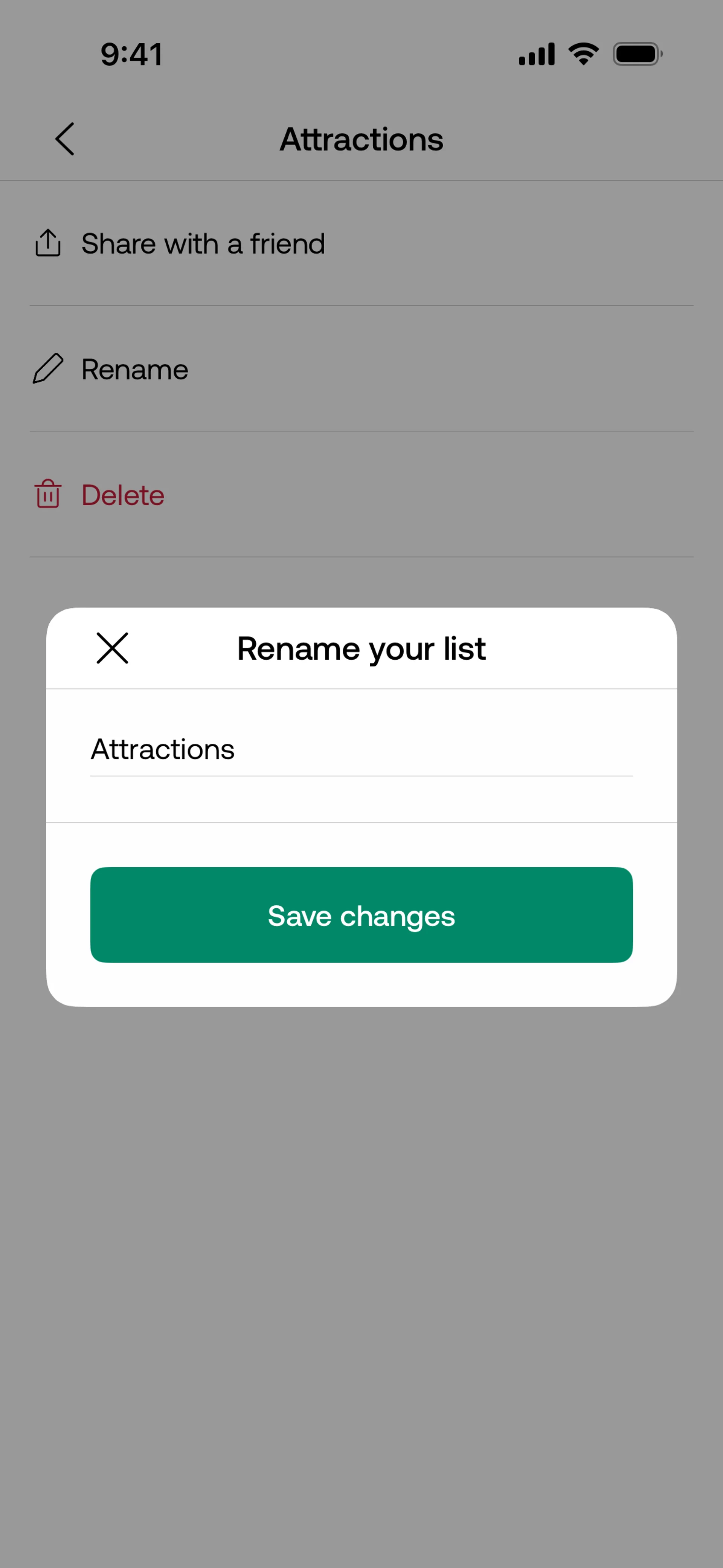Save changes to the list name
Screen dimensions: 723x1568
[361, 915]
